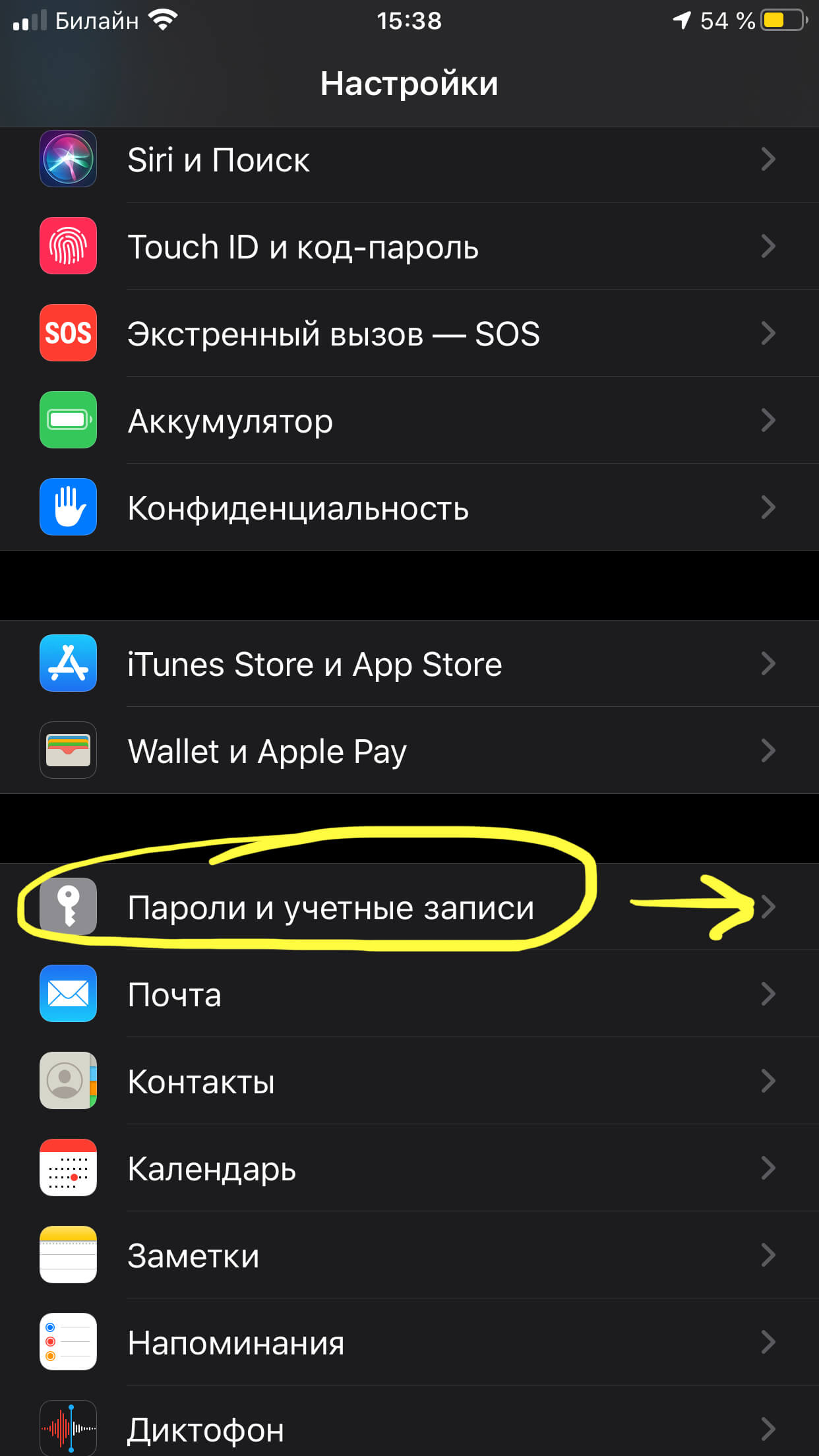Go to Календарь settings

pos(409,1168)
